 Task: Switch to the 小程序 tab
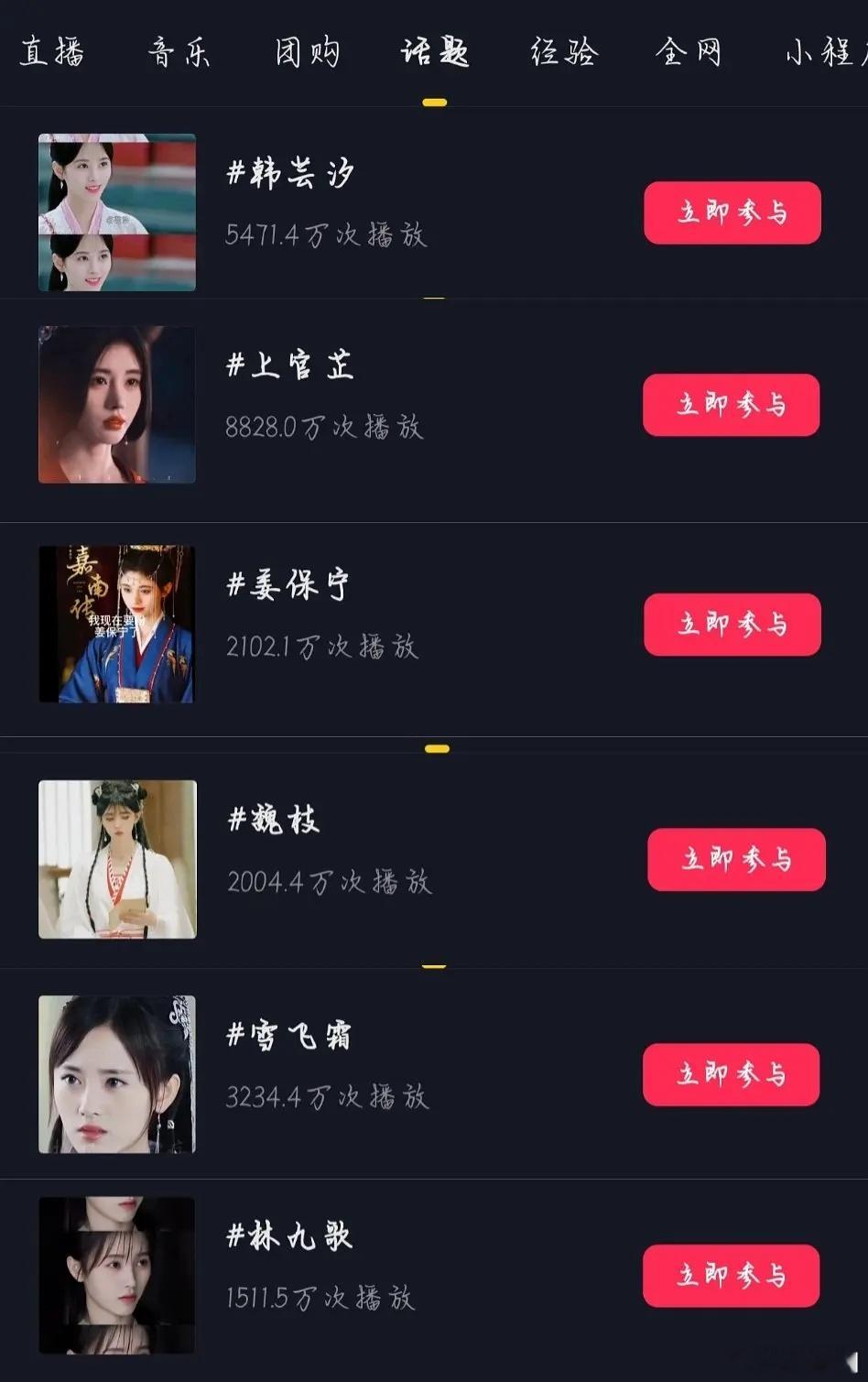point(819,52)
